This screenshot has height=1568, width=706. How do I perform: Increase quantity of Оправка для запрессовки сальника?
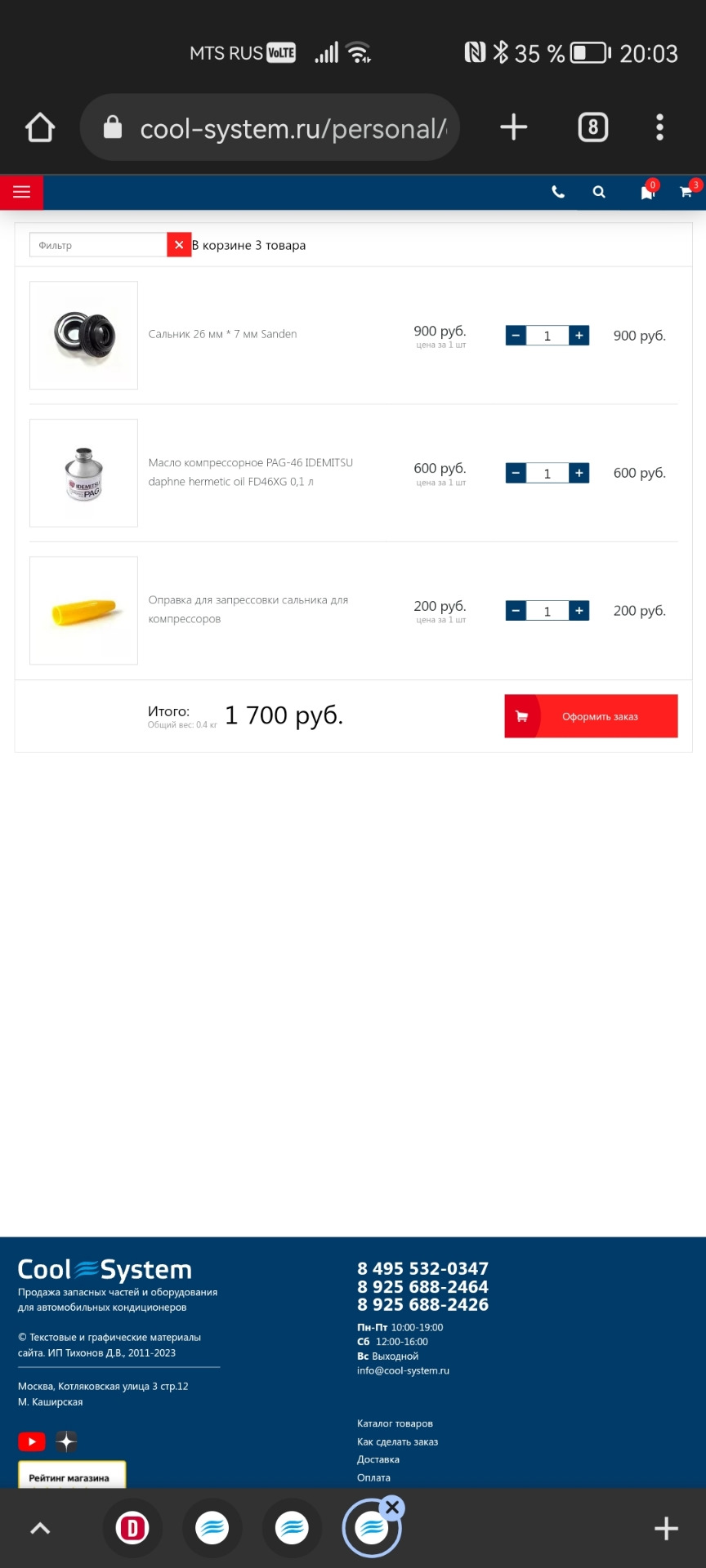[x=579, y=611]
